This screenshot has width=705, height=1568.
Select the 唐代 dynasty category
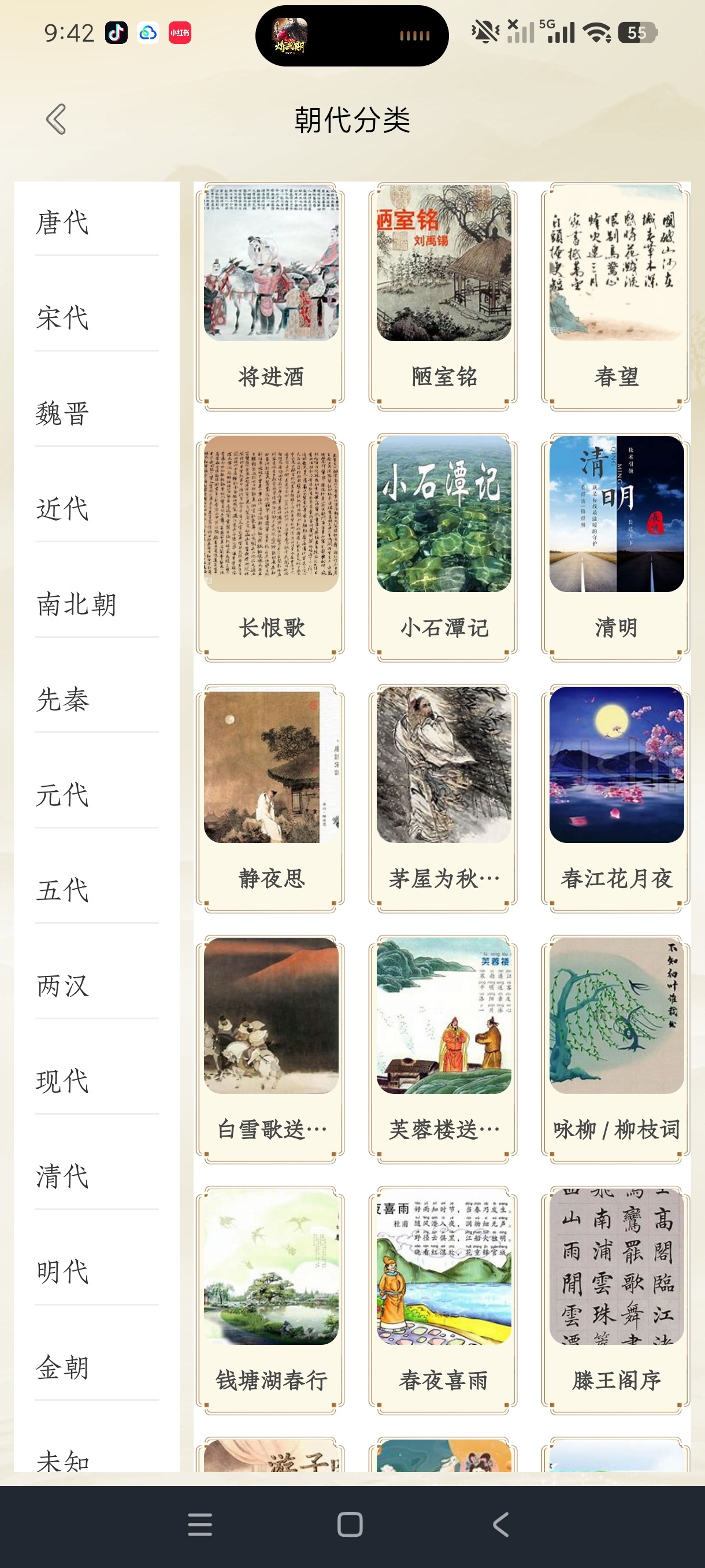point(97,223)
